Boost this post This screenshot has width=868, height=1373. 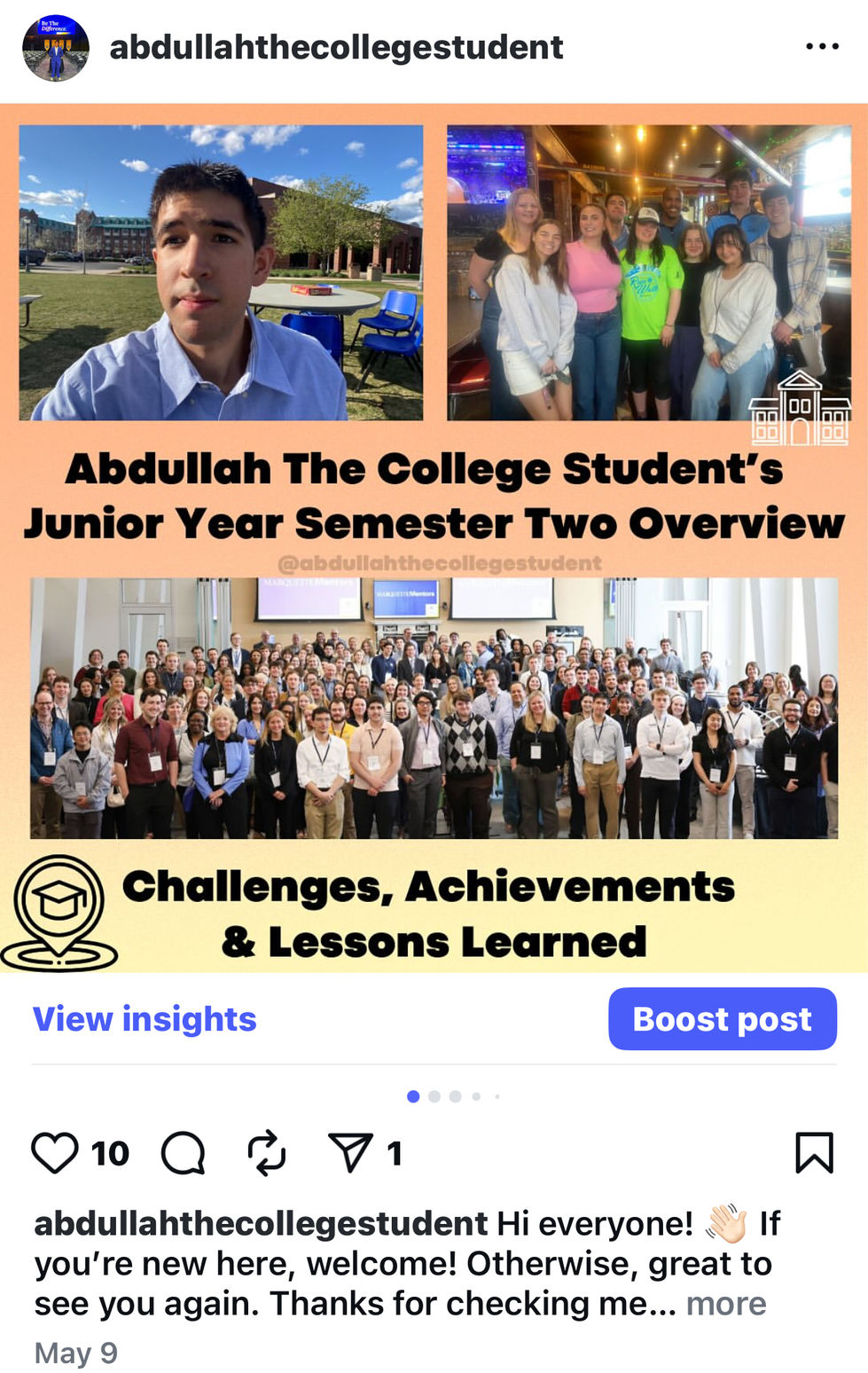pos(722,1019)
